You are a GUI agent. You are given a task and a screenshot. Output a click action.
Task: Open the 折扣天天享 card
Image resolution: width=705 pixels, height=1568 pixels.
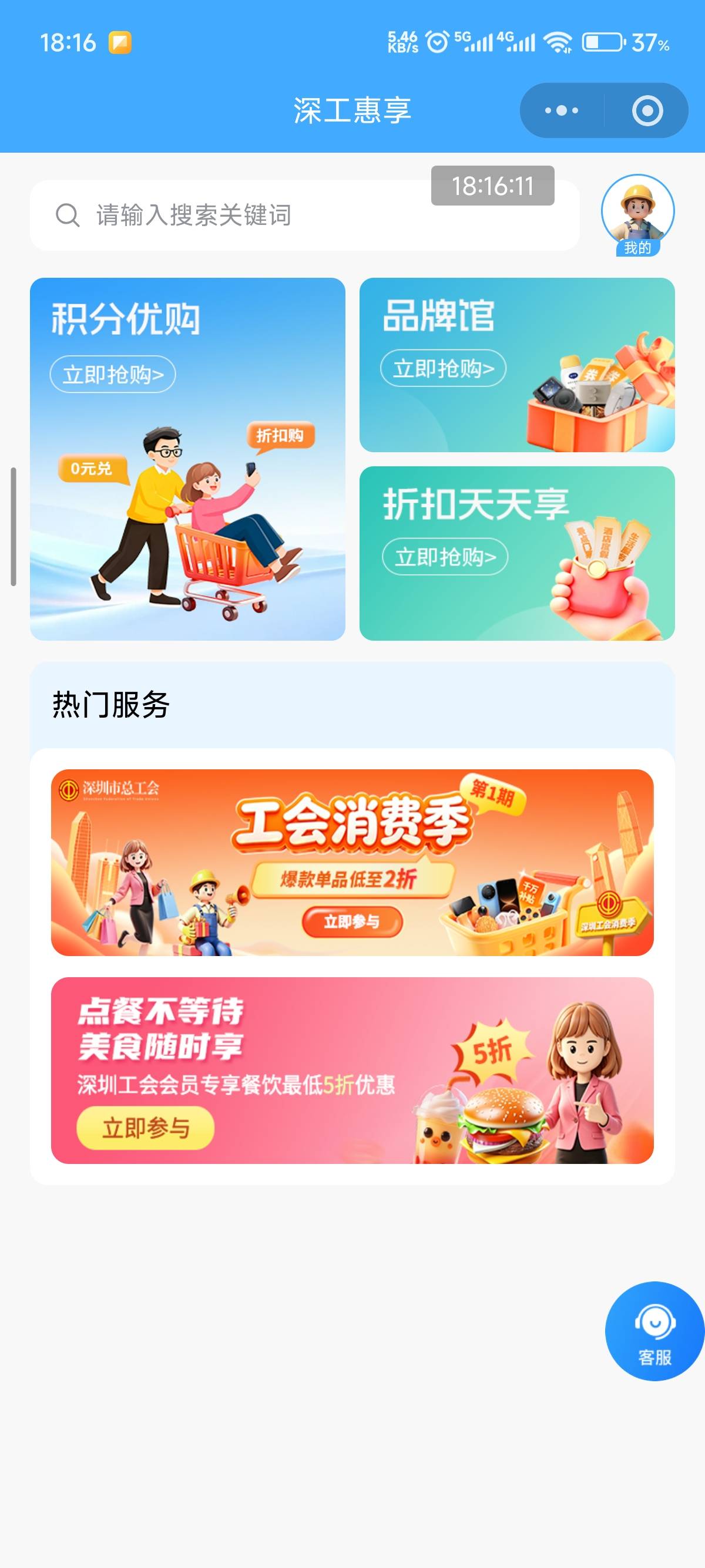pyautogui.click(x=517, y=553)
